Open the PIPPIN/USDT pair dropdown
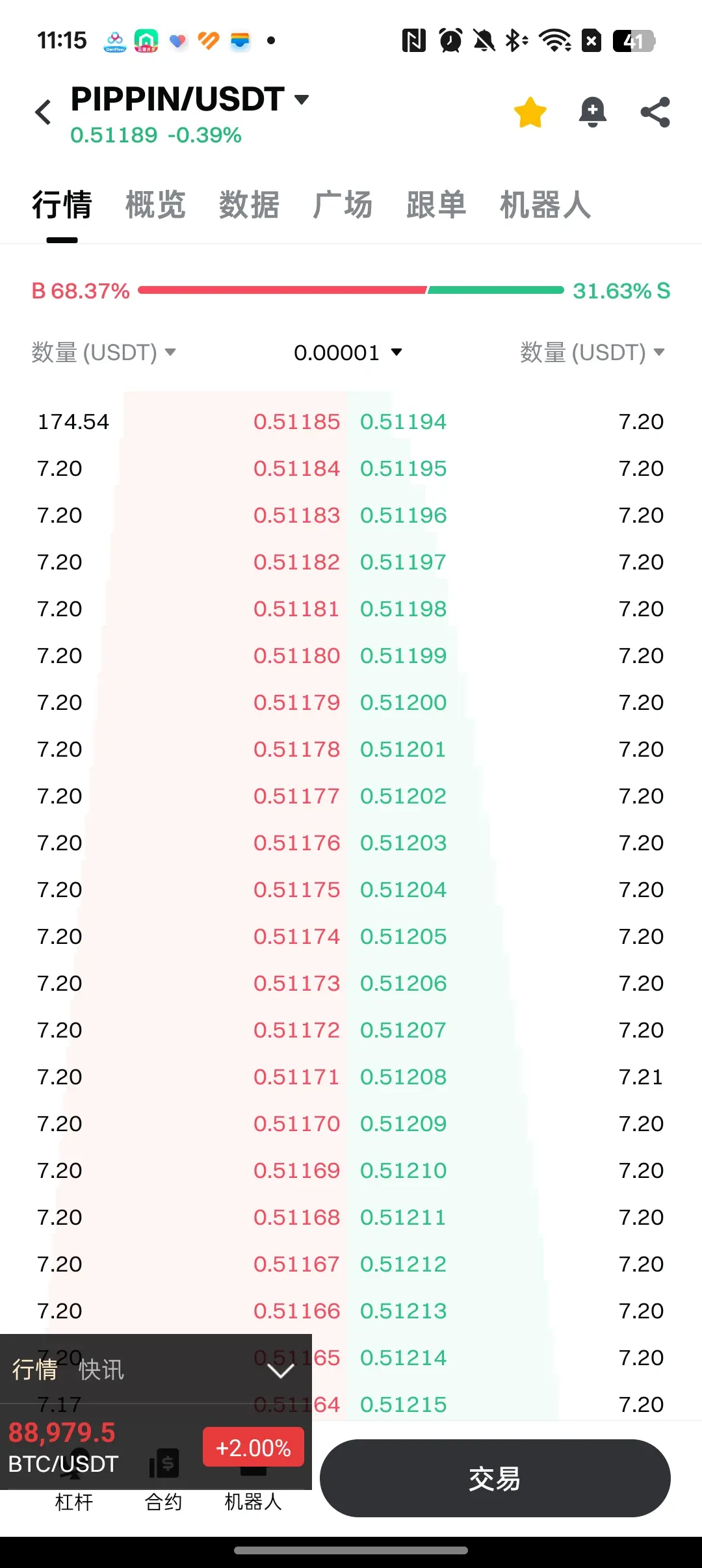Image resolution: width=702 pixels, height=1568 pixels. tap(190, 99)
